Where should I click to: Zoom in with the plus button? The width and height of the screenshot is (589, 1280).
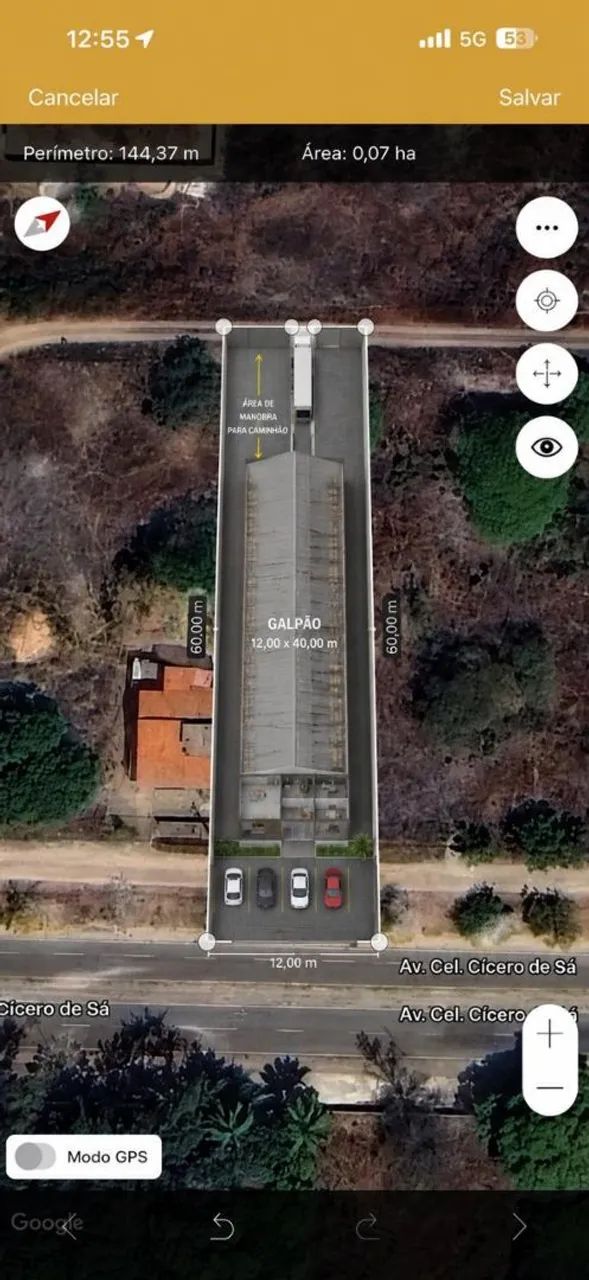550,1034
